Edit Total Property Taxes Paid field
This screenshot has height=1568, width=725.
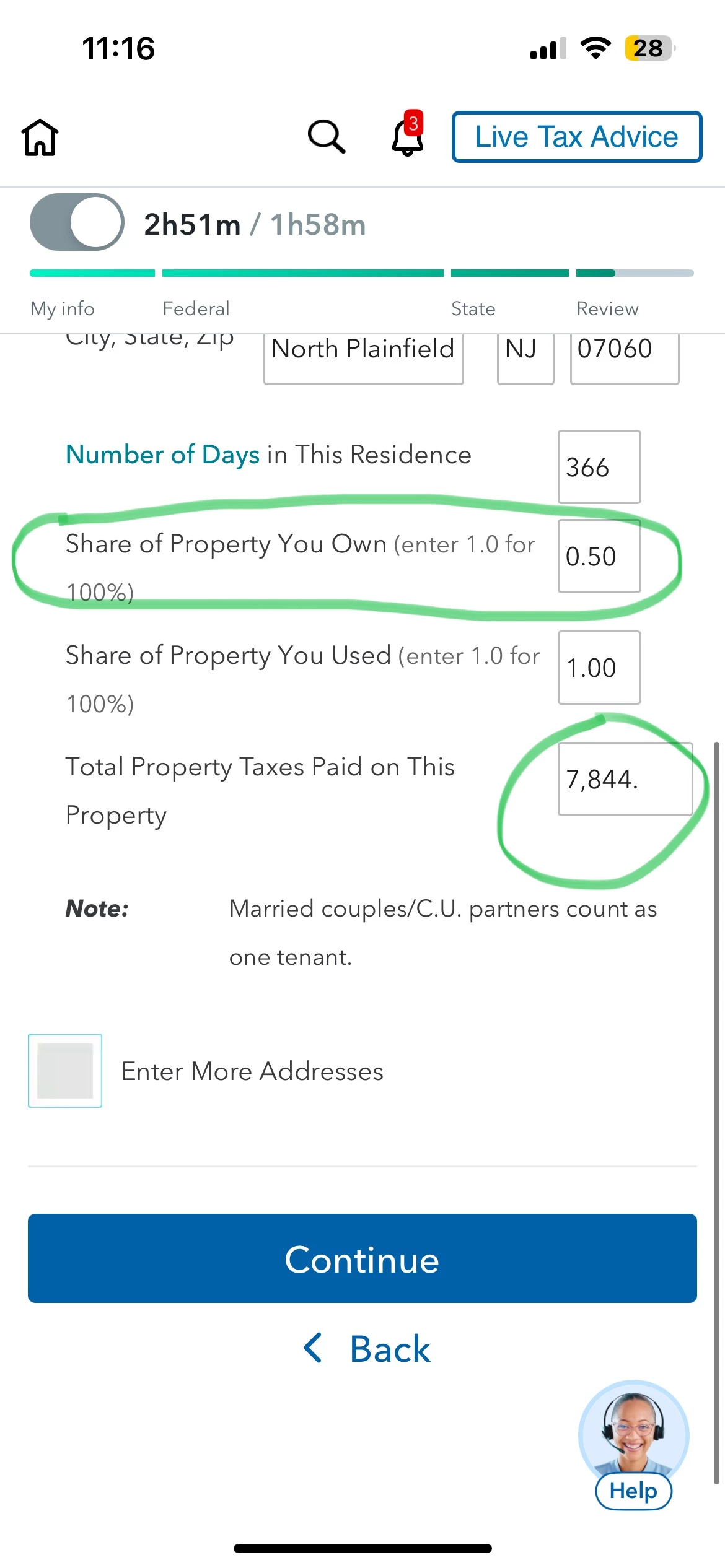tap(624, 779)
